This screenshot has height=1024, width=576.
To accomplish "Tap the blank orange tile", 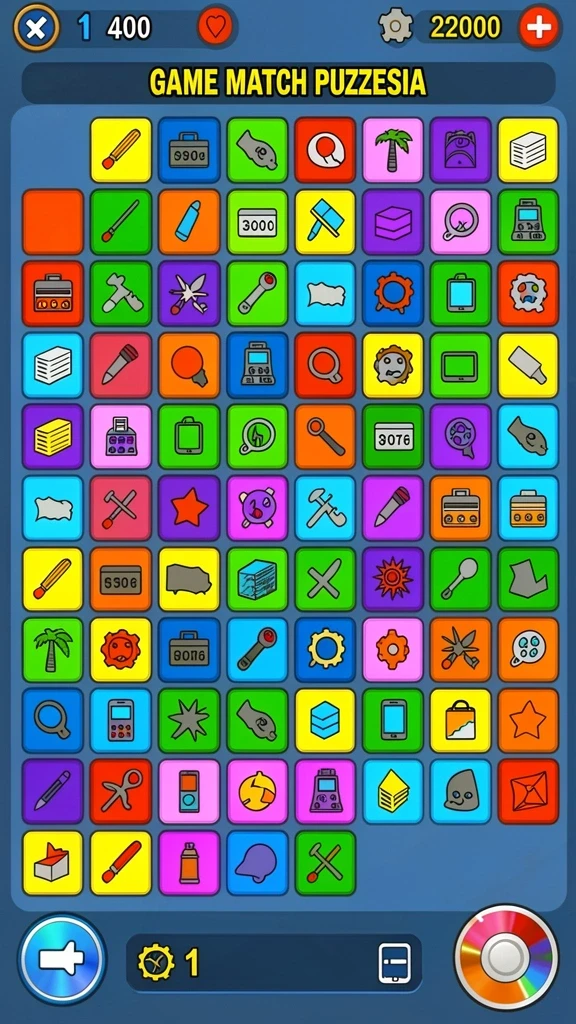I will pos(53,222).
